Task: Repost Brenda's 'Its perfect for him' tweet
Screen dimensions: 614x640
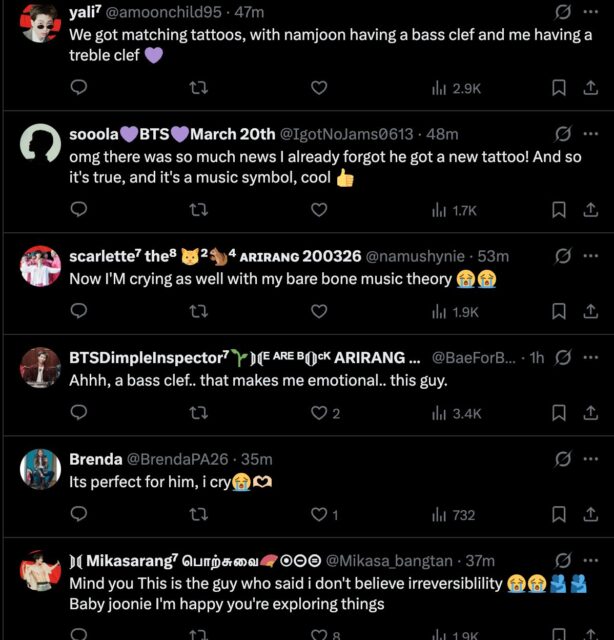Action: [198, 515]
